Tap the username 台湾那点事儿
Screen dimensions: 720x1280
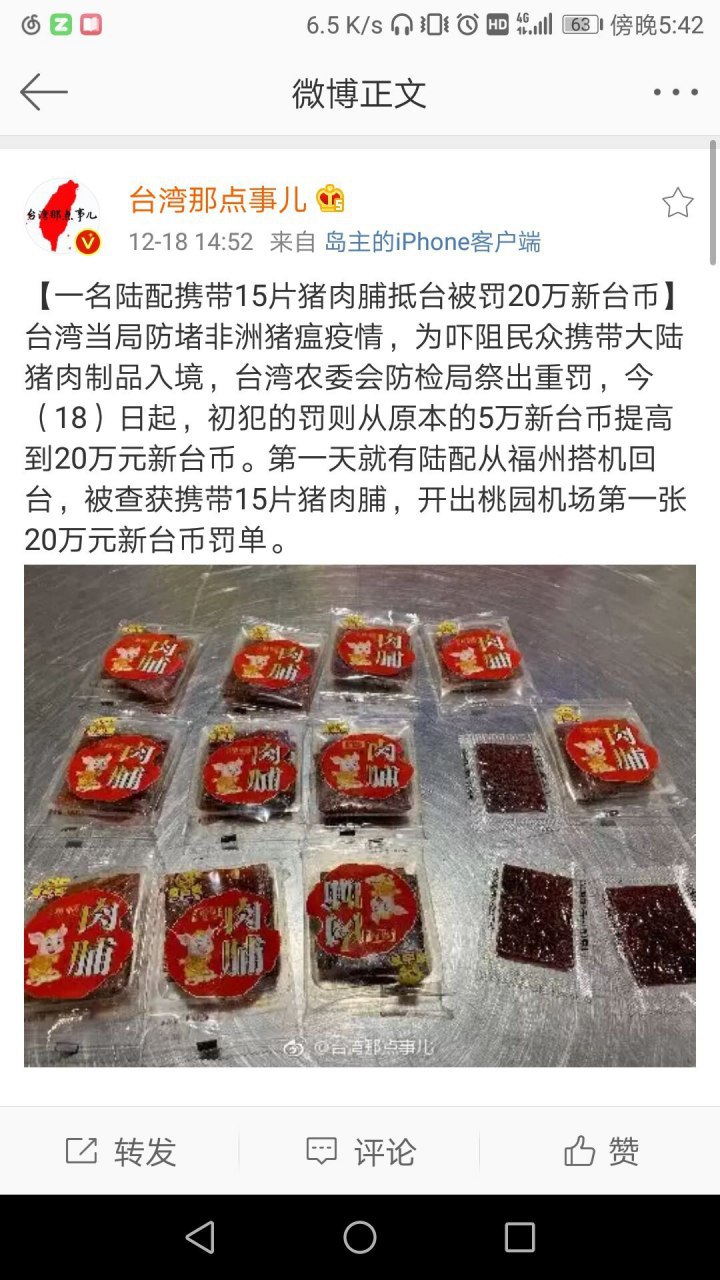(217, 200)
